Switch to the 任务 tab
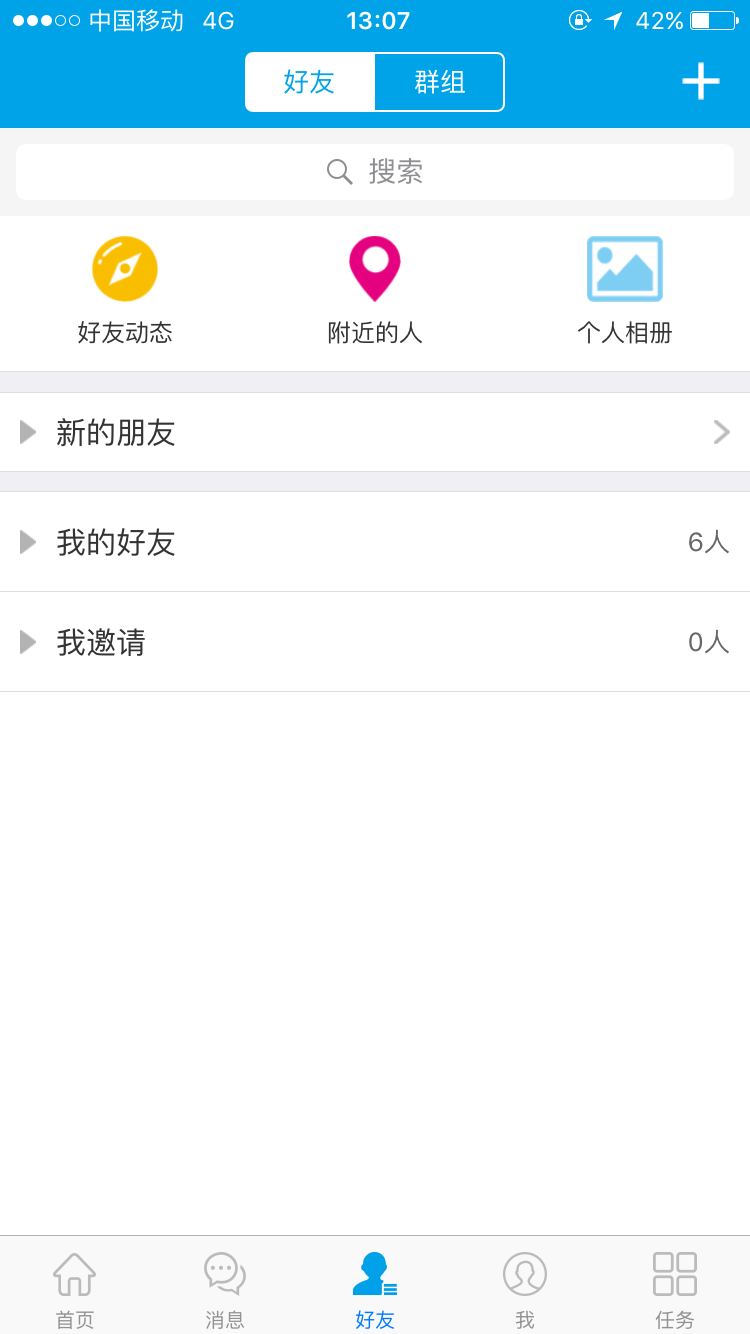This screenshot has height=1334, width=750. pyautogui.click(x=675, y=1289)
